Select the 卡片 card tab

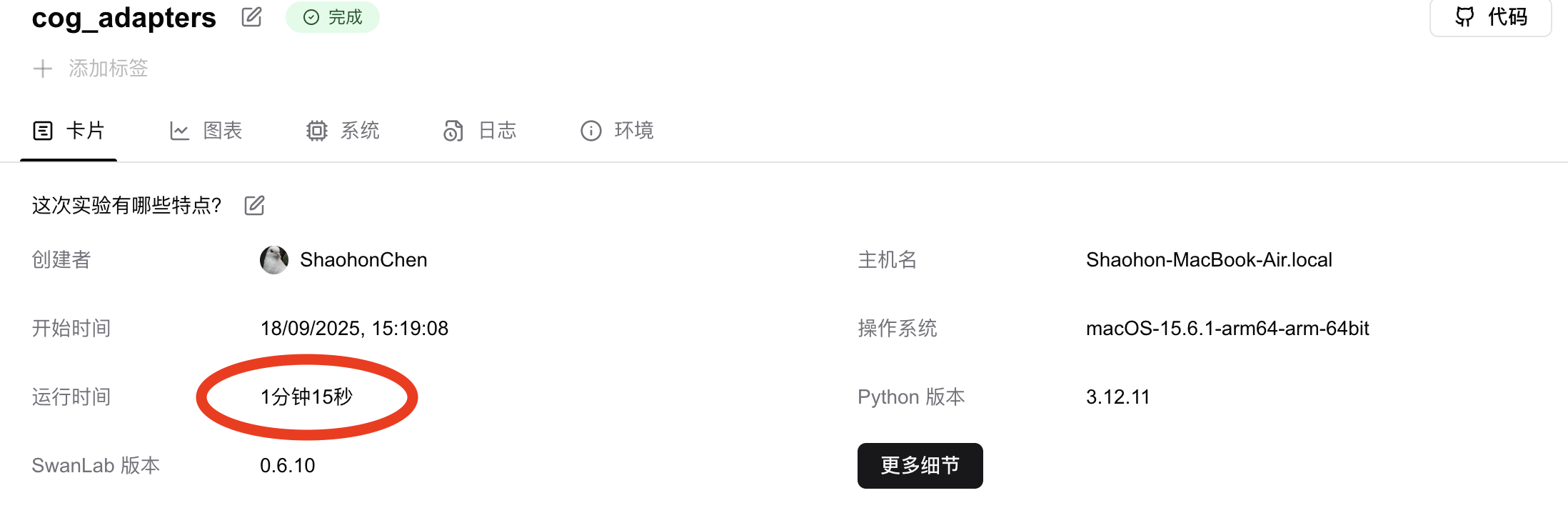(x=69, y=131)
